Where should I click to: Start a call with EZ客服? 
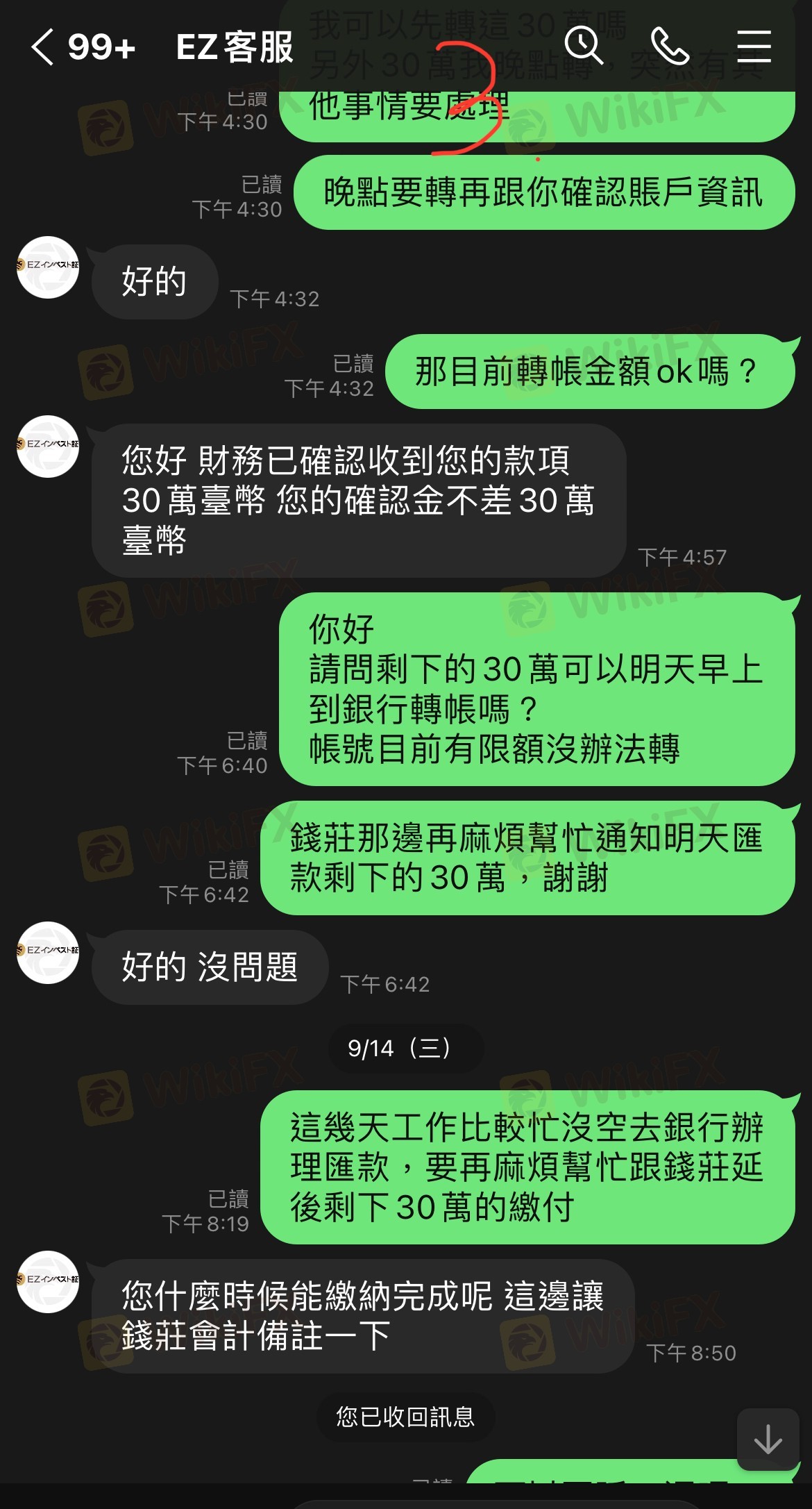click(x=669, y=46)
